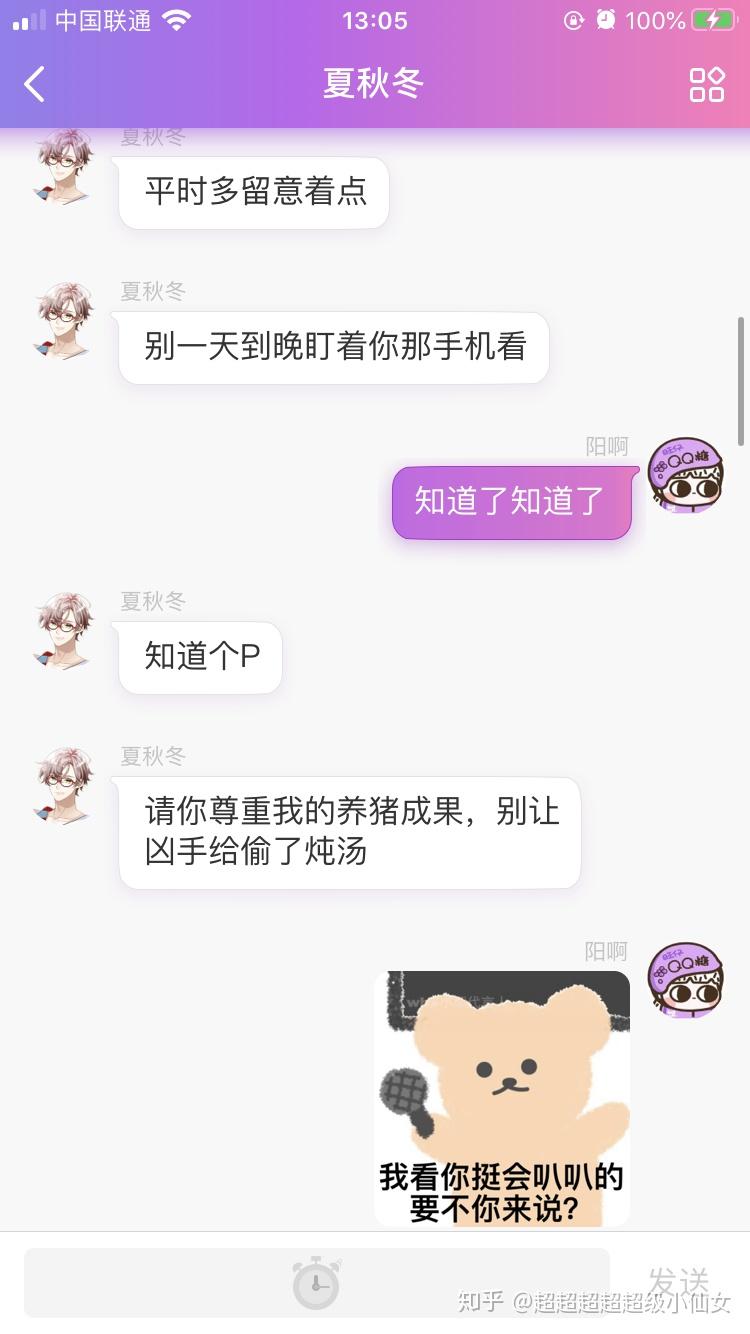Tap 阳啊's avatar beside 知道了知道了
Screen dimensions: 750x1334
tap(686, 475)
